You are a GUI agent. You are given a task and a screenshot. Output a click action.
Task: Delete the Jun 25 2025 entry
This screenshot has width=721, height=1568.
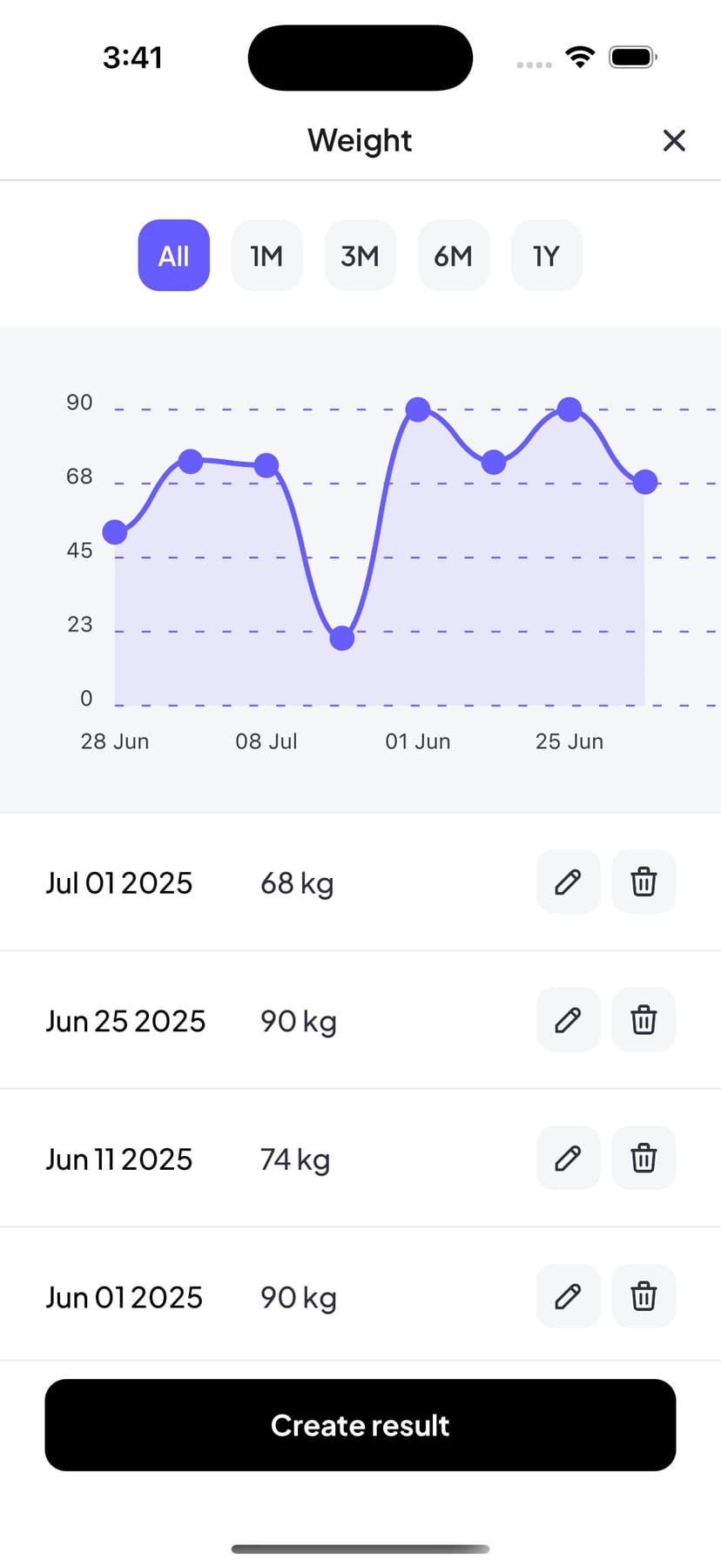[x=644, y=1019]
